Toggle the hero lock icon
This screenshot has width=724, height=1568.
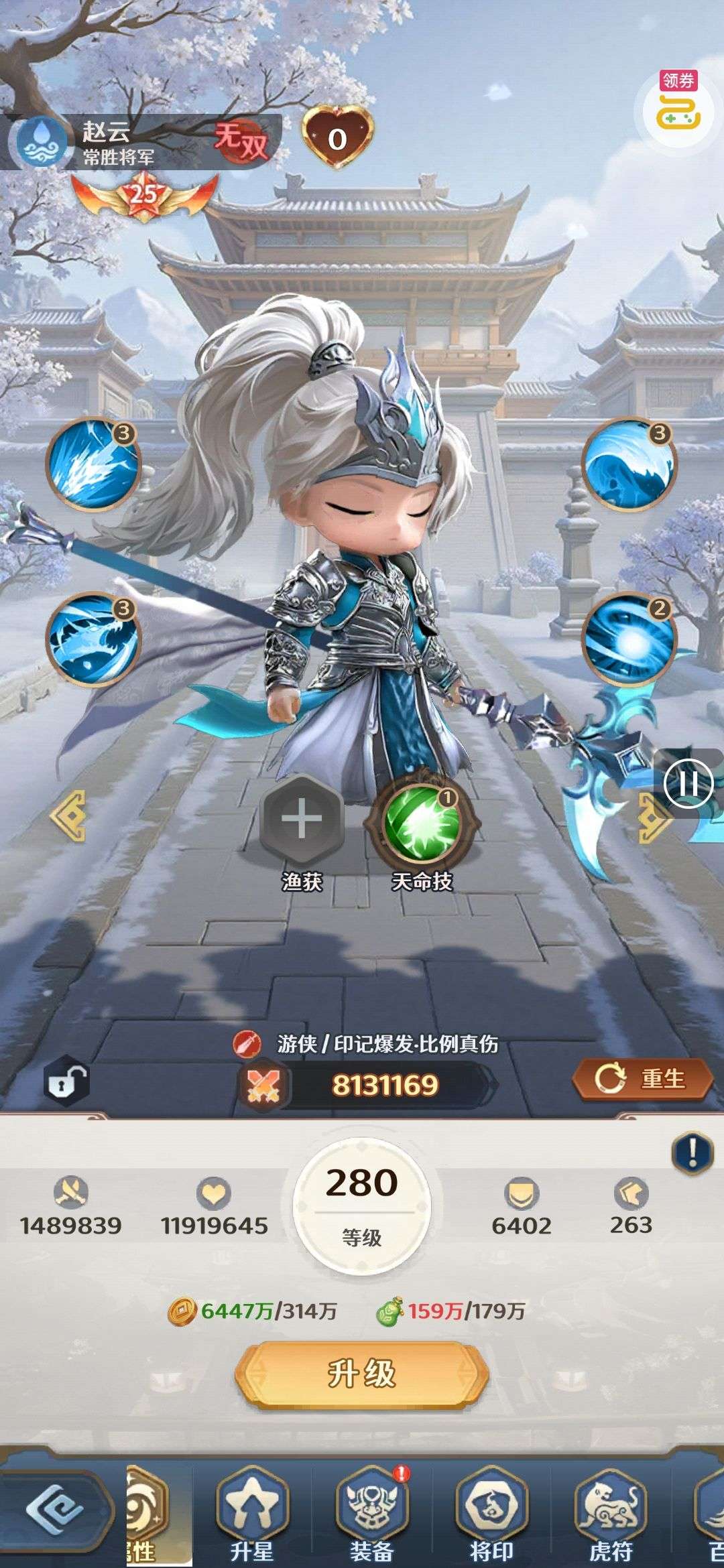(66, 1081)
